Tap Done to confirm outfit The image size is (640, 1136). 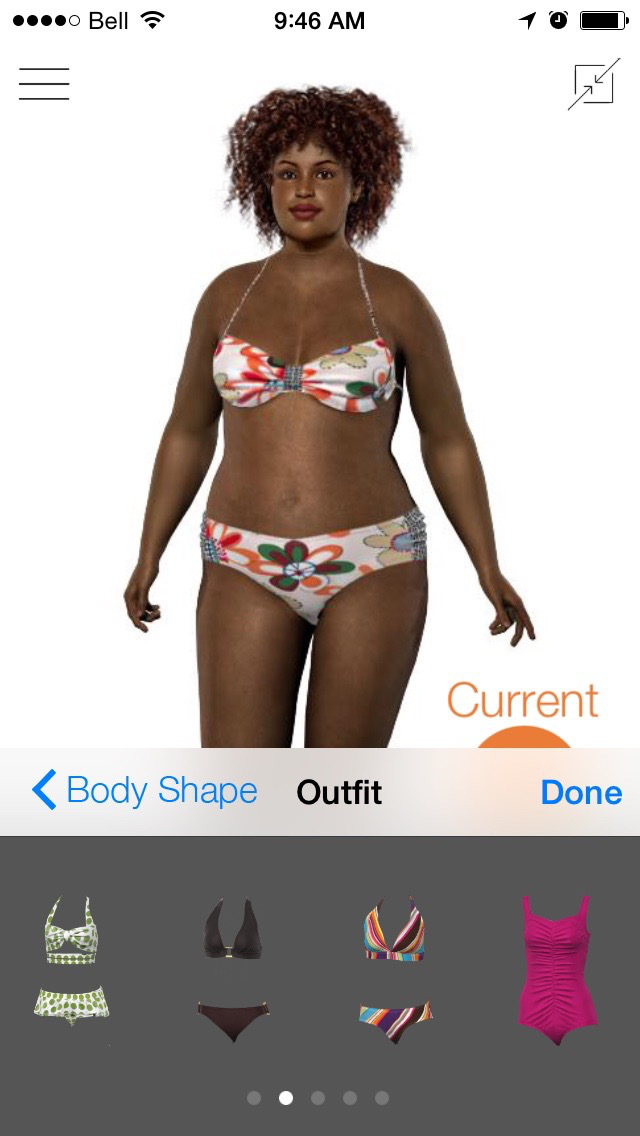581,792
